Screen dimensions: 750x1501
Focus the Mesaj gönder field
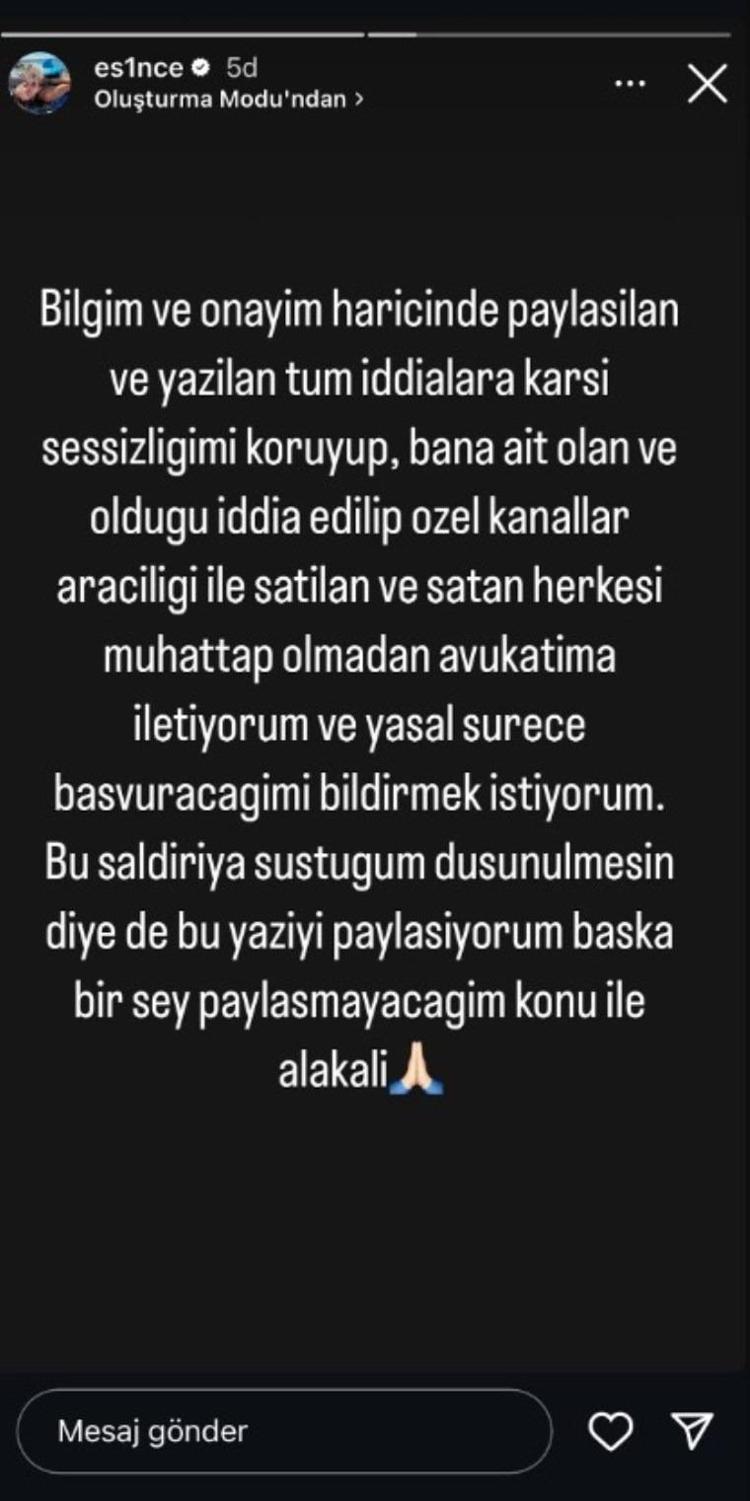pyautogui.click(x=284, y=1431)
